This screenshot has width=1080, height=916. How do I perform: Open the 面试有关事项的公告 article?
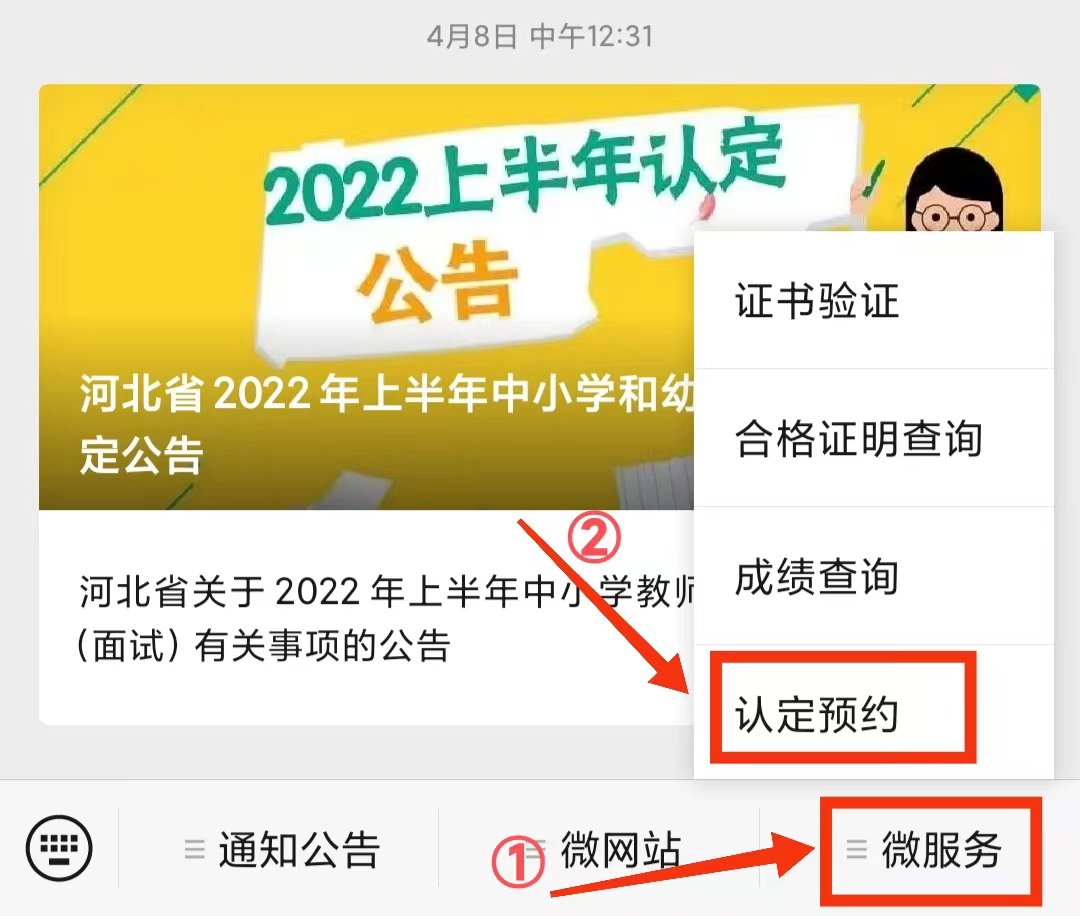click(360, 618)
